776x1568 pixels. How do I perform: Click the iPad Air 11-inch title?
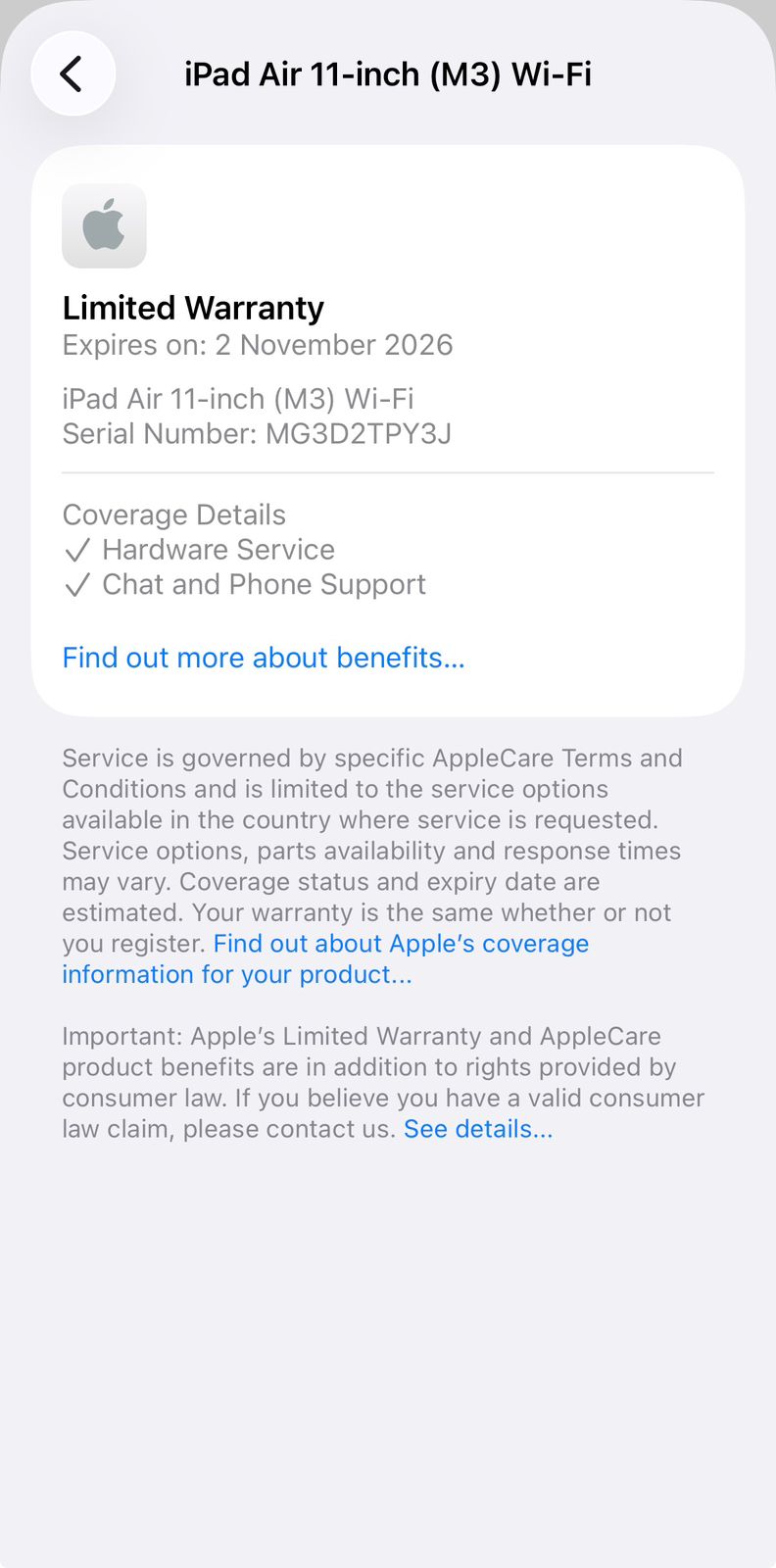point(388,73)
